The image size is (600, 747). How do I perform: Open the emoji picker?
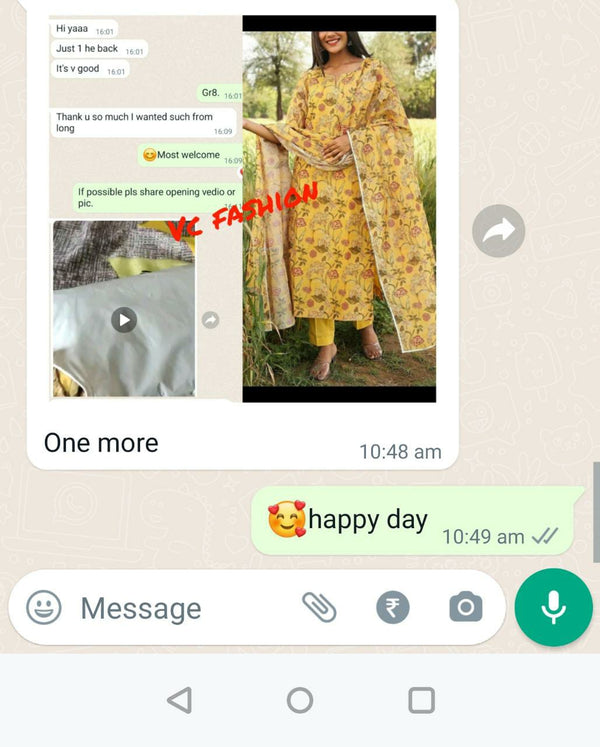tap(43, 608)
